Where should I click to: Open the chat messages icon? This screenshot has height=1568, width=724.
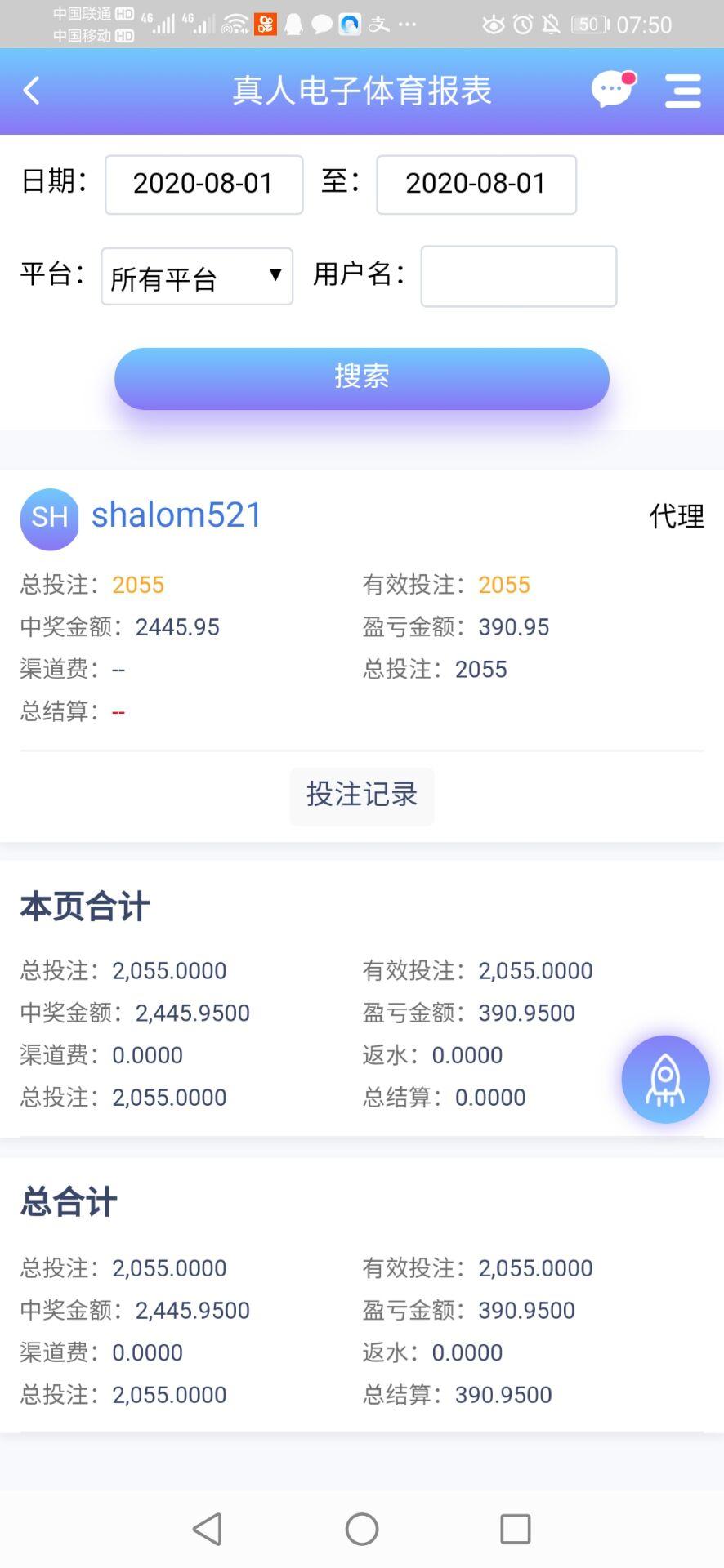point(612,90)
